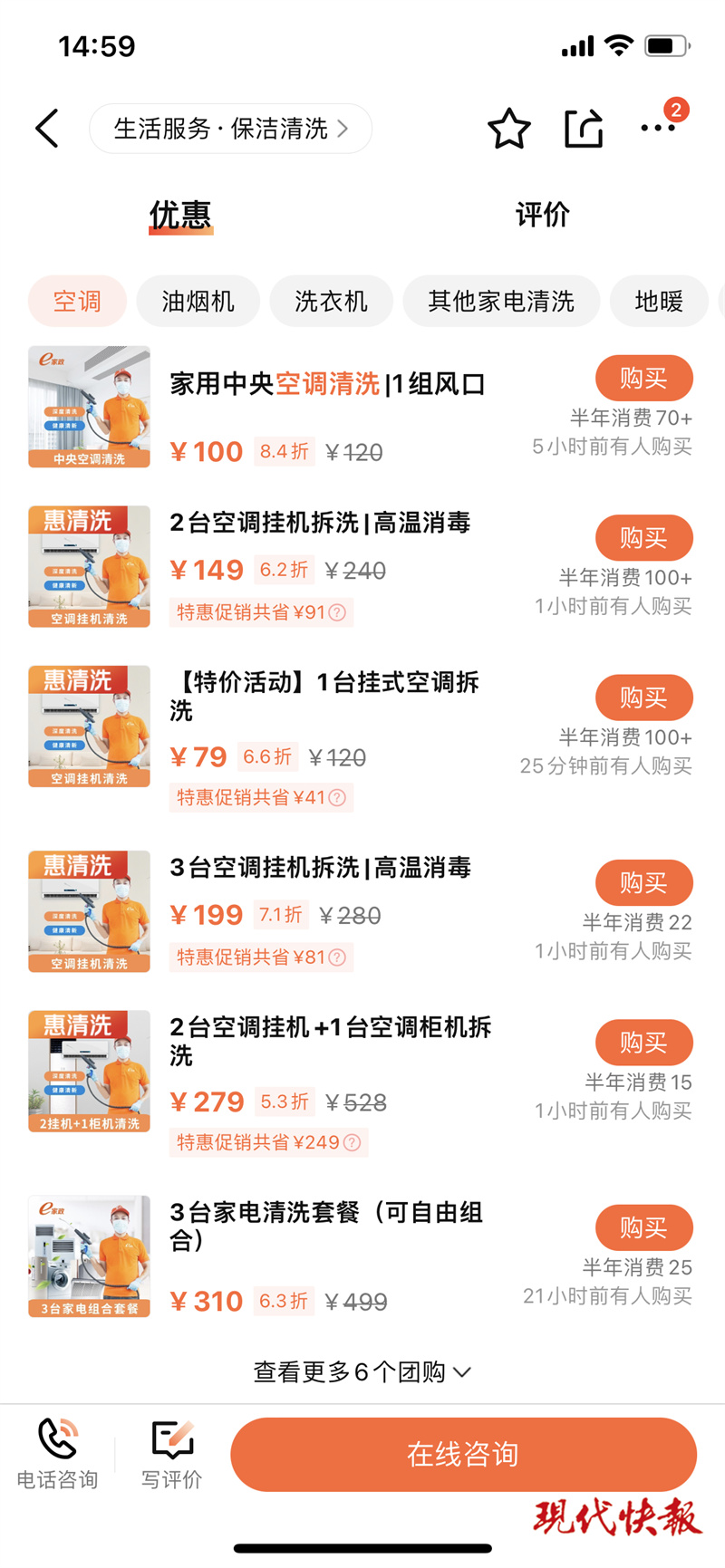Screen dimensions: 725x1568
Task: Start 在线咨询 chat
Action: [x=463, y=1455]
